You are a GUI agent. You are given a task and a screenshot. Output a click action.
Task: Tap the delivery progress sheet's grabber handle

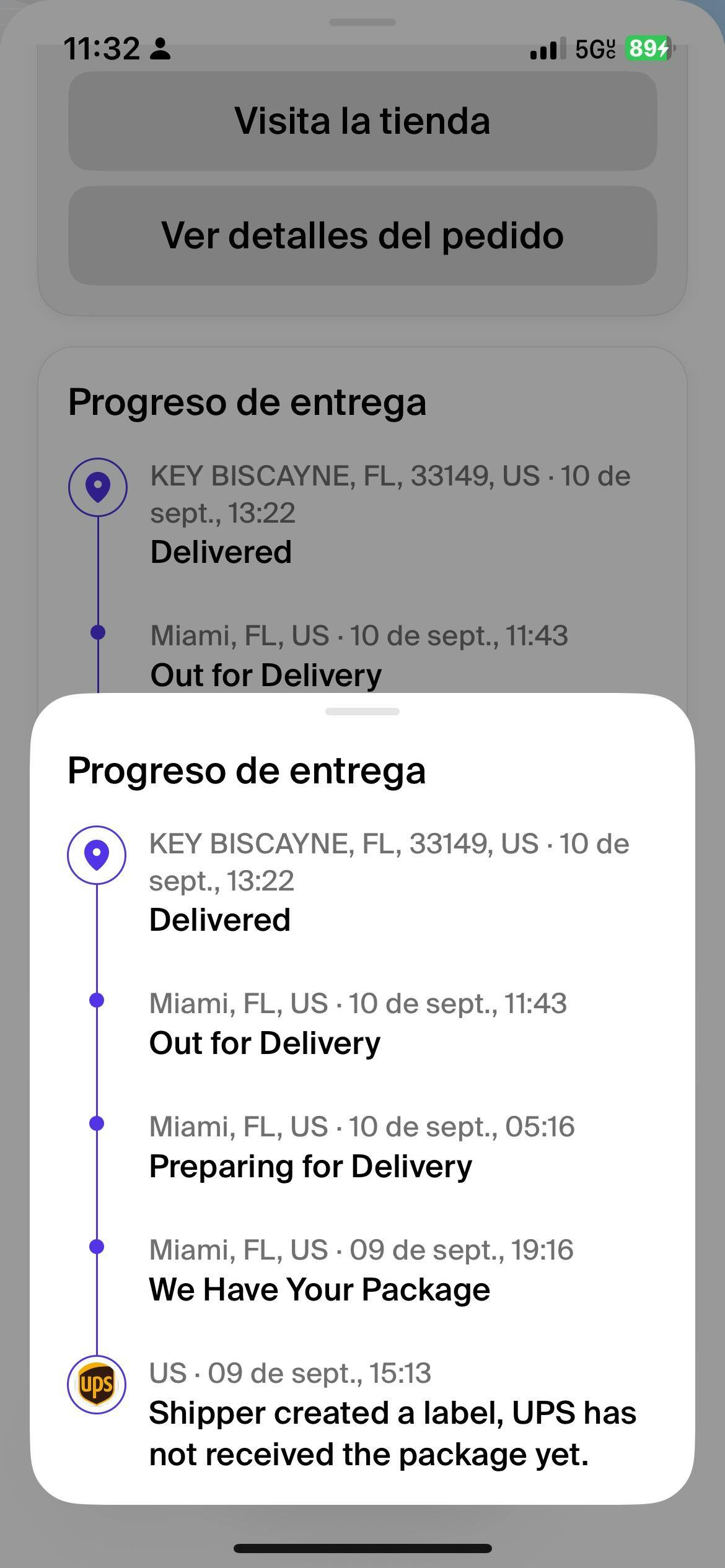[362, 712]
